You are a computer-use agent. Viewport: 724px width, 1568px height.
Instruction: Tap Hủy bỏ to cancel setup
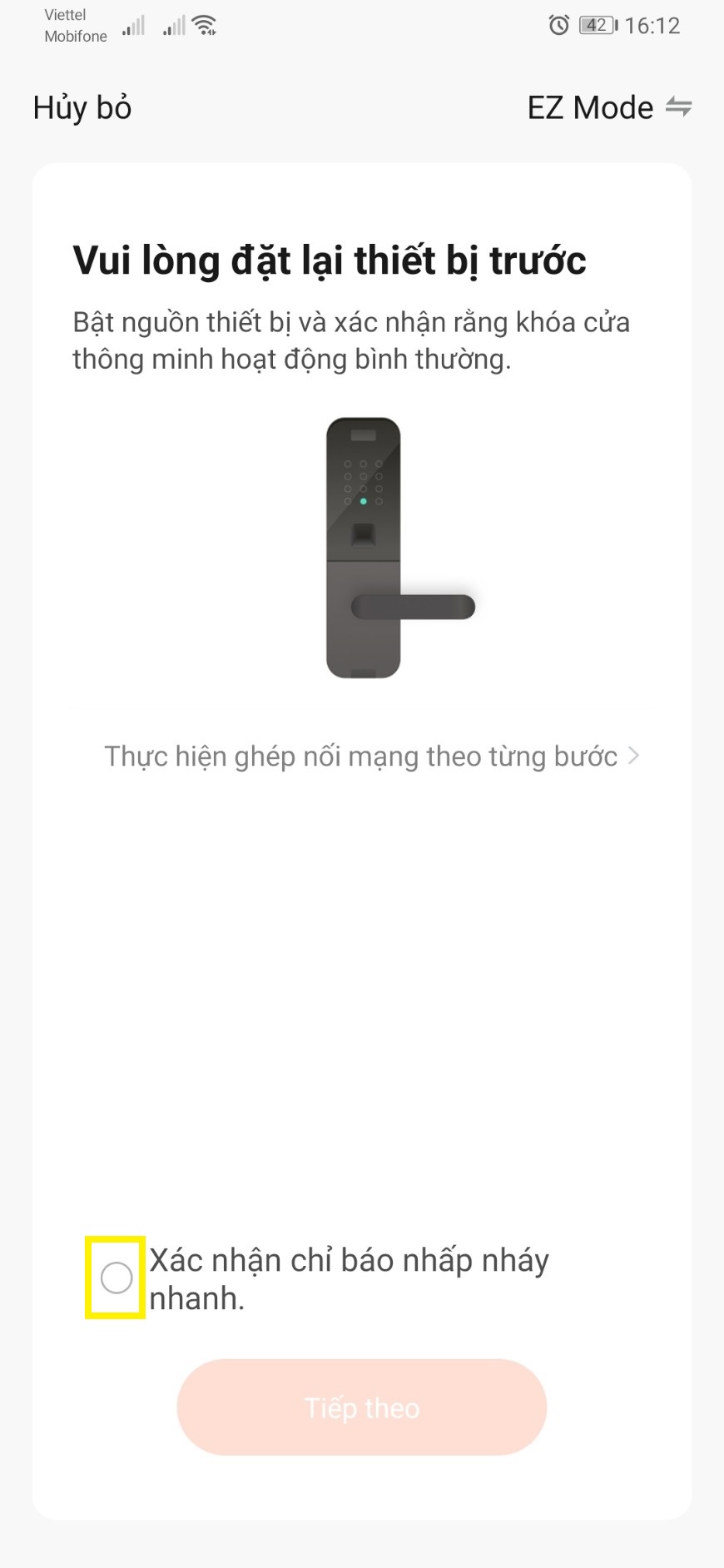82,108
